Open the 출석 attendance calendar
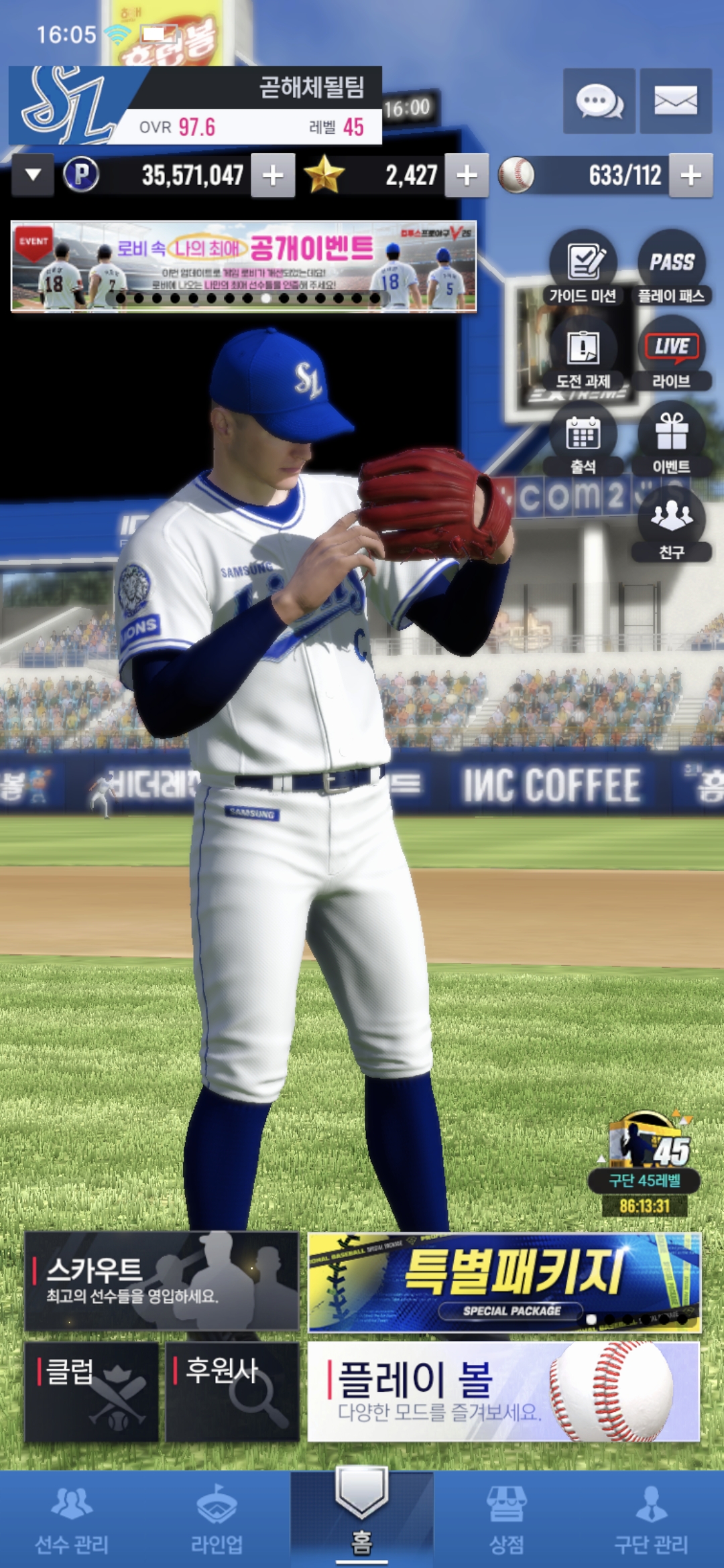 tap(583, 440)
